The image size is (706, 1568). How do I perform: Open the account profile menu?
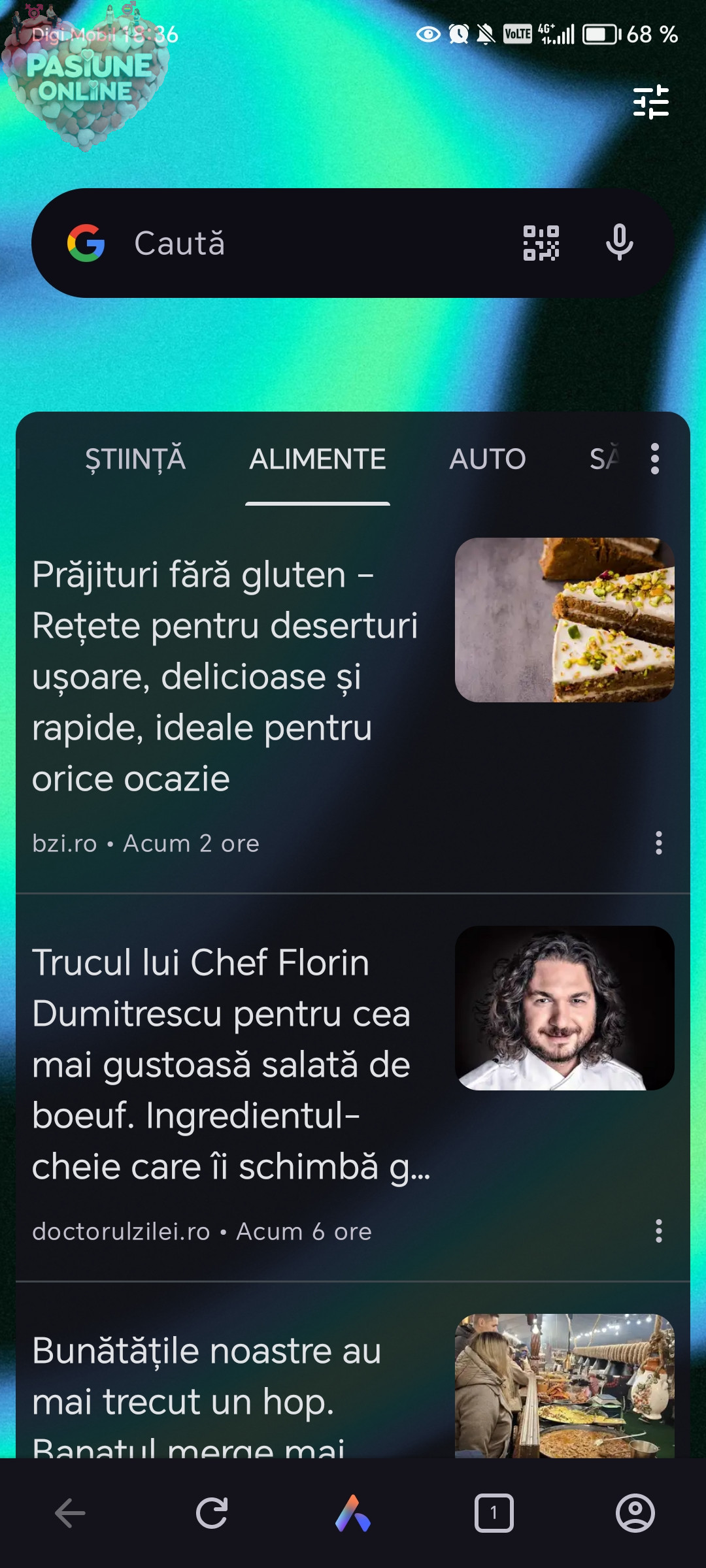[x=635, y=1513]
